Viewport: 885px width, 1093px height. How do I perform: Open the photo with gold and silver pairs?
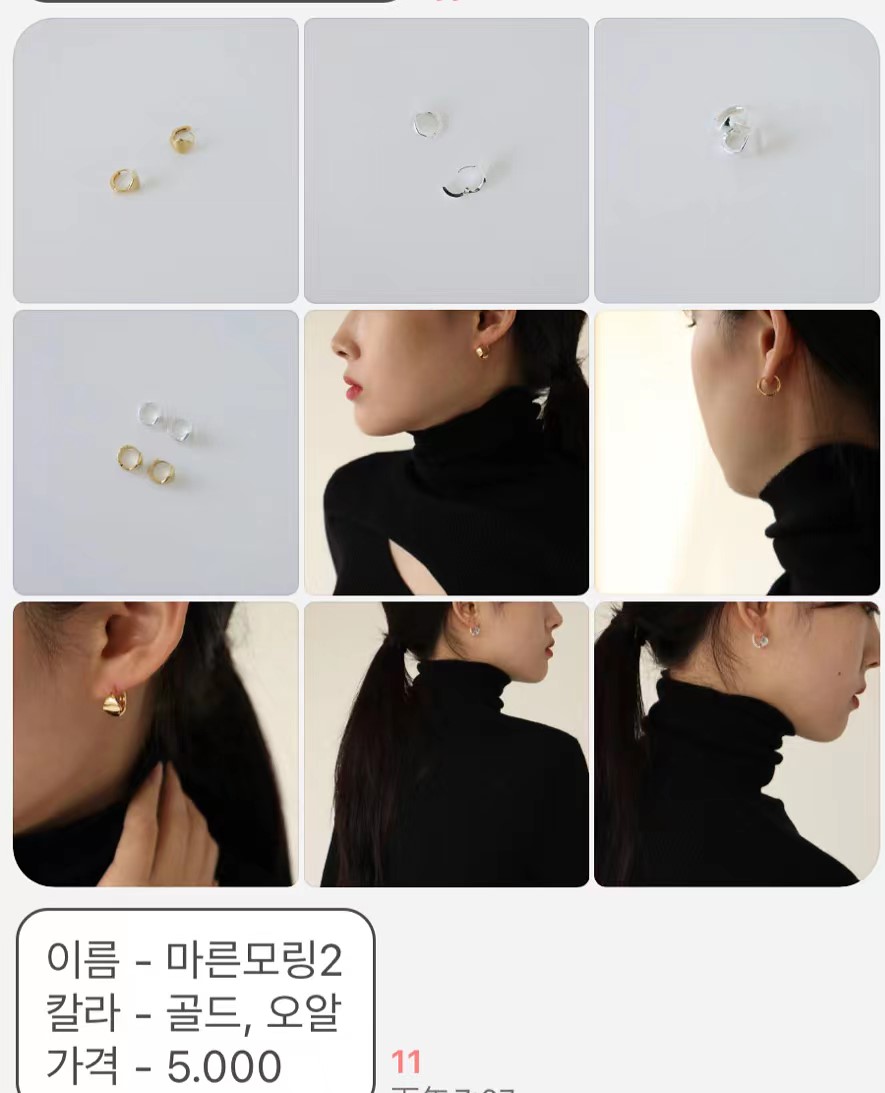156,452
